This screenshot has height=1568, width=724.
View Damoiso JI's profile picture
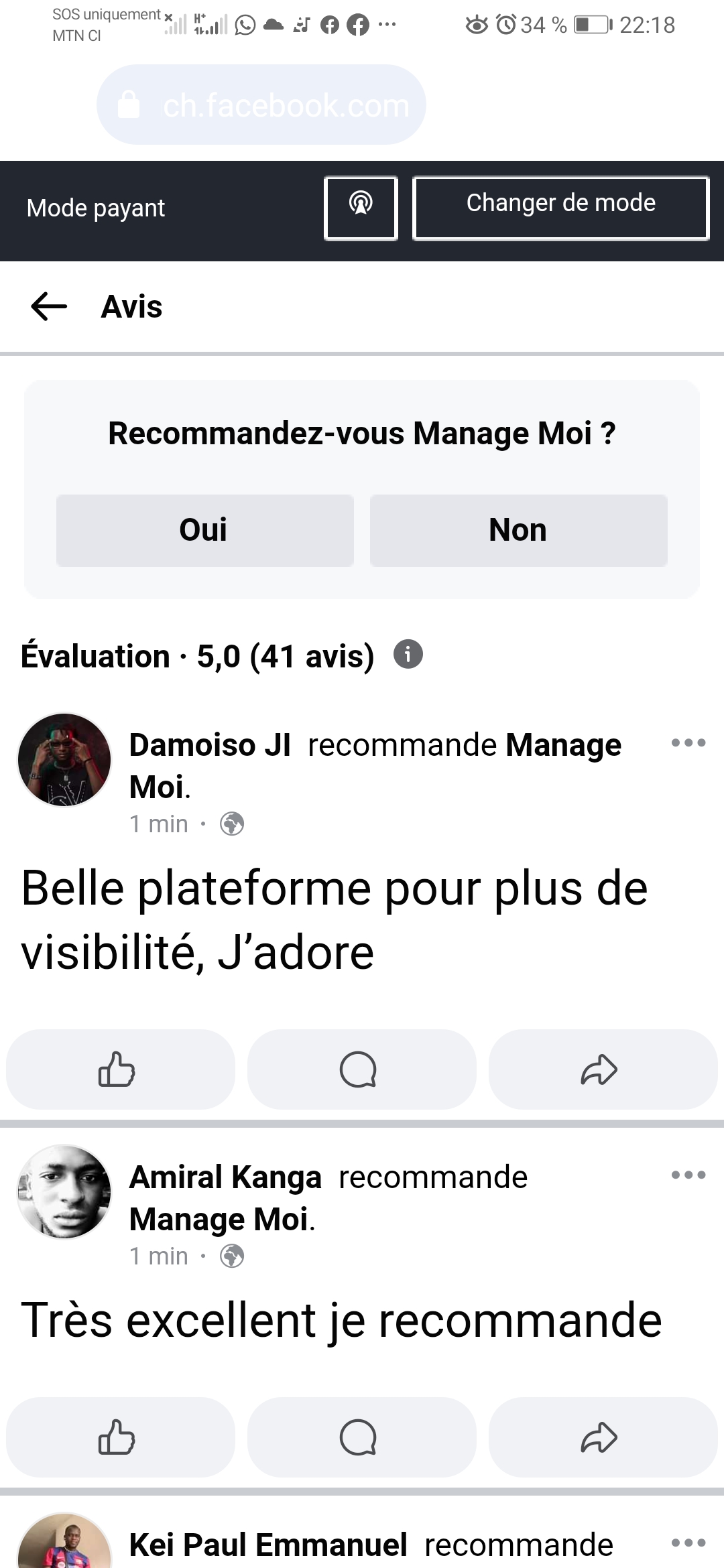(64, 759)
